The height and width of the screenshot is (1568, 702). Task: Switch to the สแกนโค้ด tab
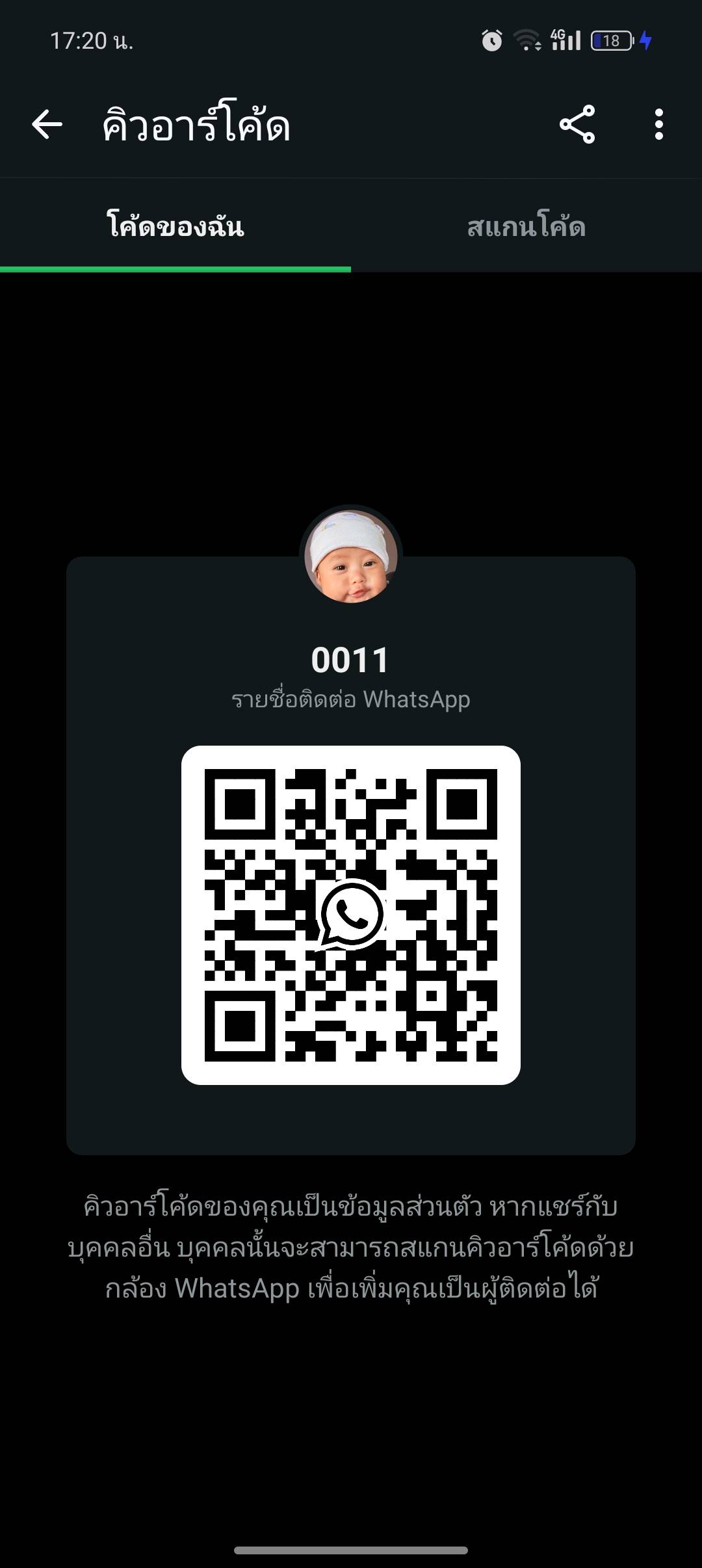click(526, 227)
